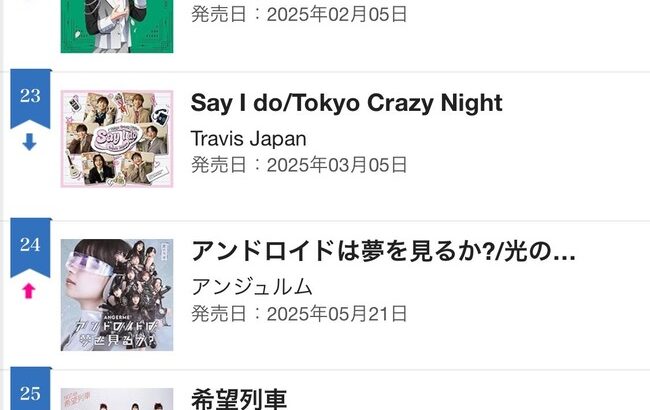
Task: Open the アンドロイドは夢を見るか? ranking entry
Action: 382,252
